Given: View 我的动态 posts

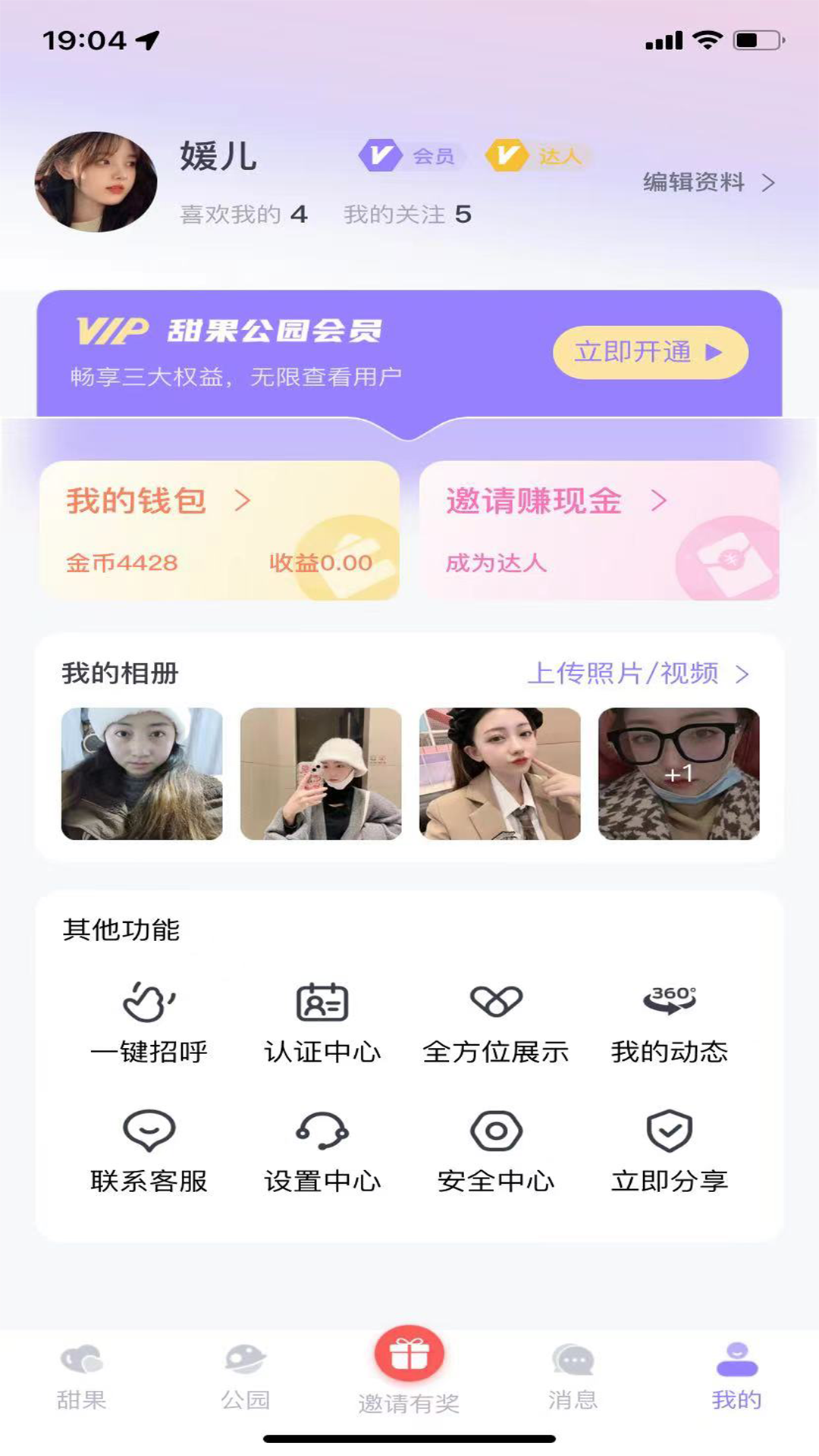Looking at the screenshot, I should 670,1021.
